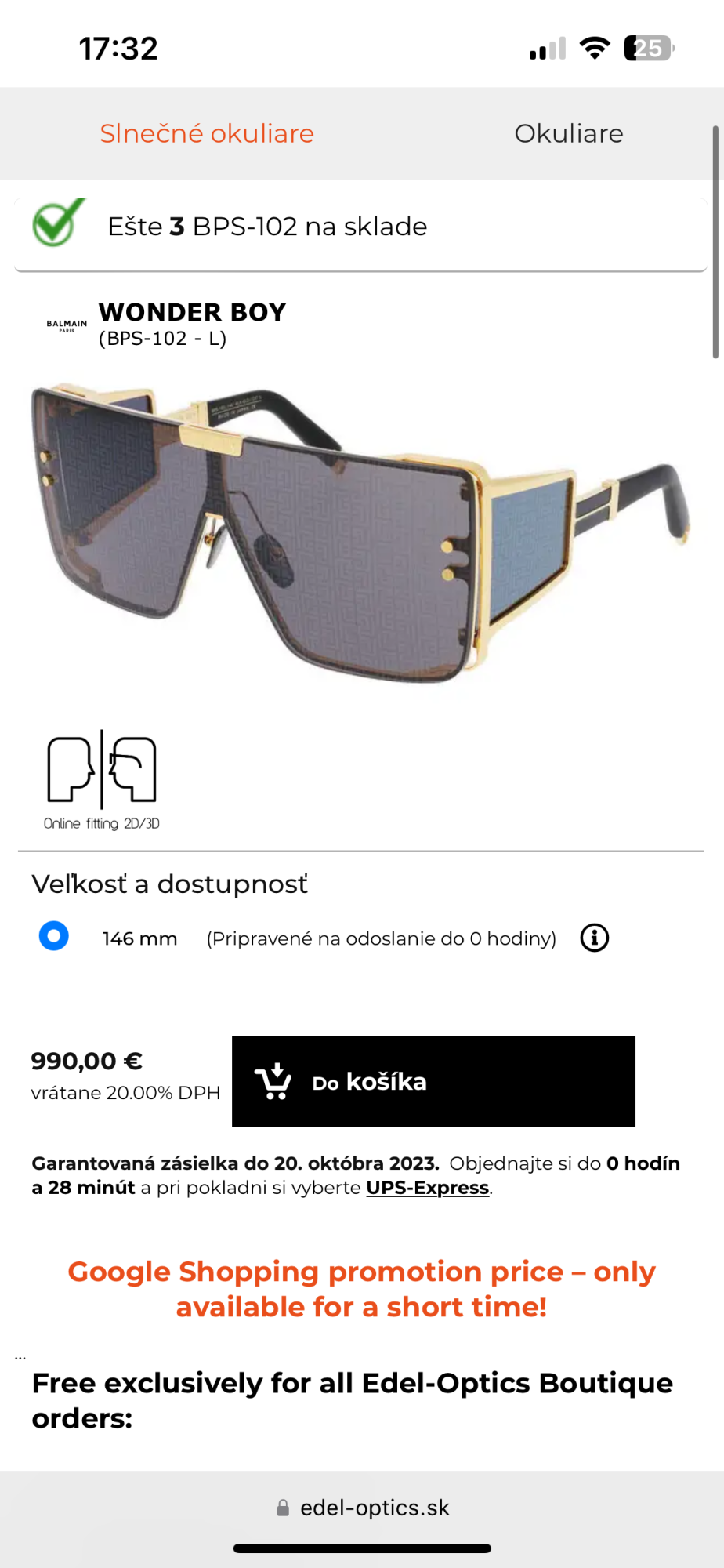
Task: Tap the edel-optics.sk address bar
Action: point(363,1508)
